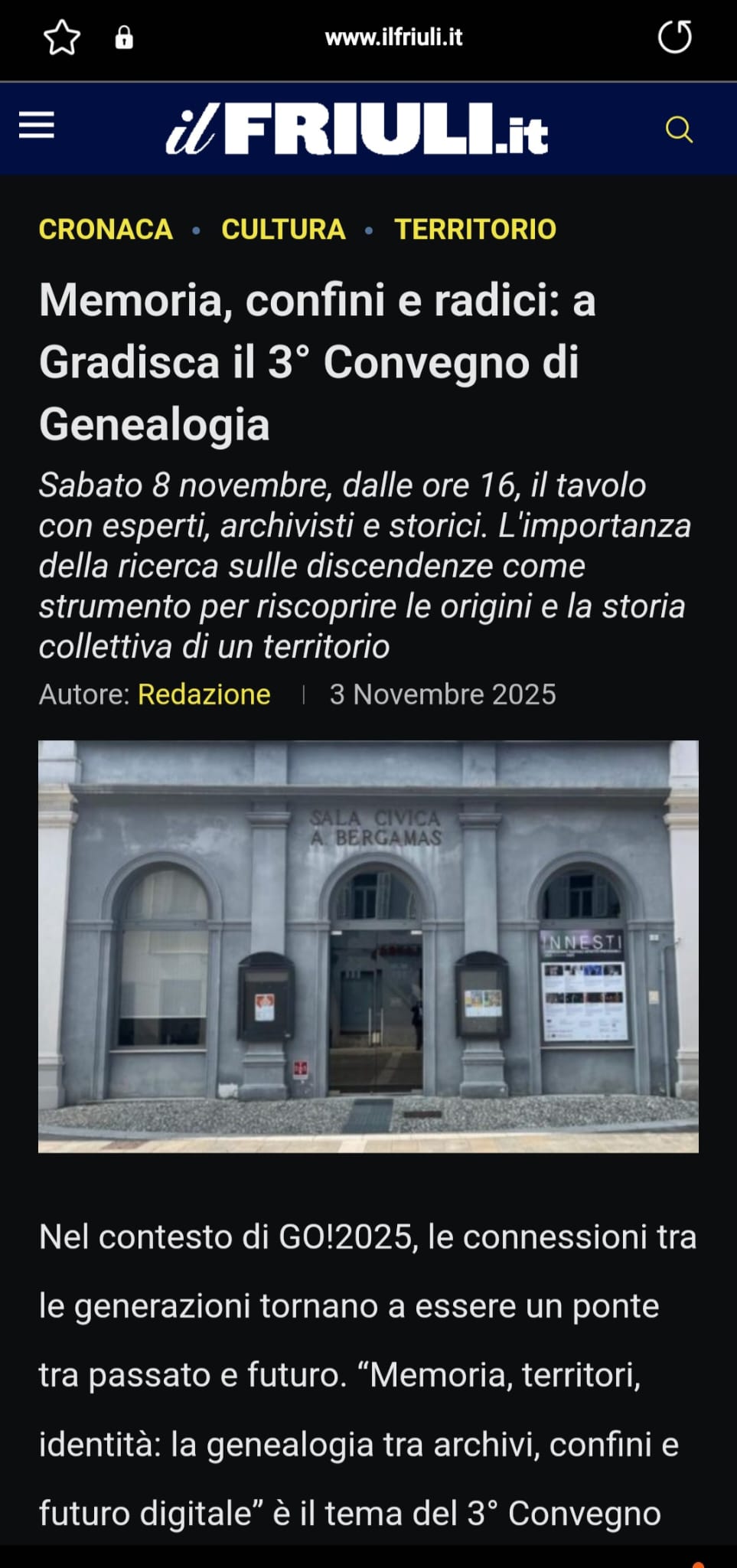Go to il Friuli homepage via logo
The height and width of the screenshot is (1568, 737).
357,129
